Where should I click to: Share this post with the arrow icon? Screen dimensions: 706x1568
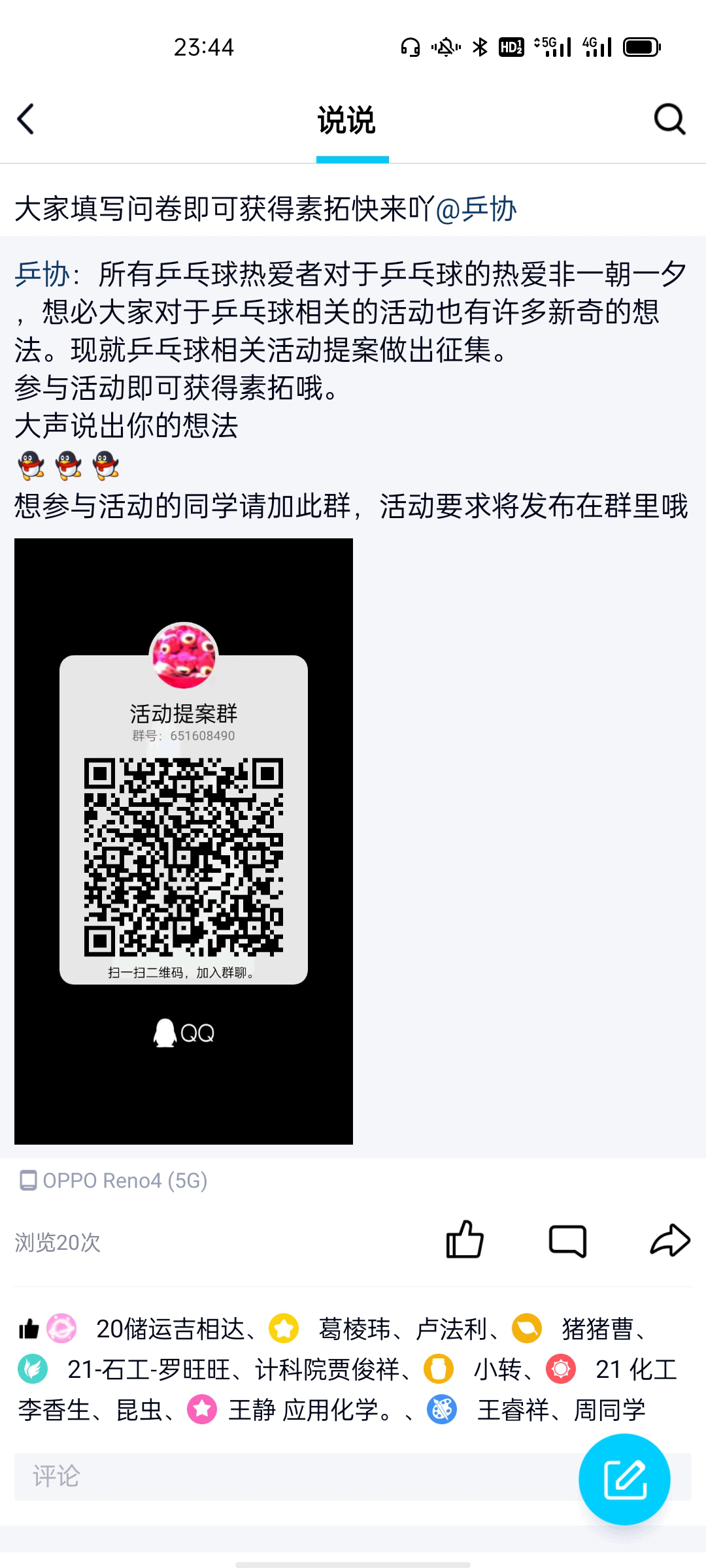[670, 1239]
